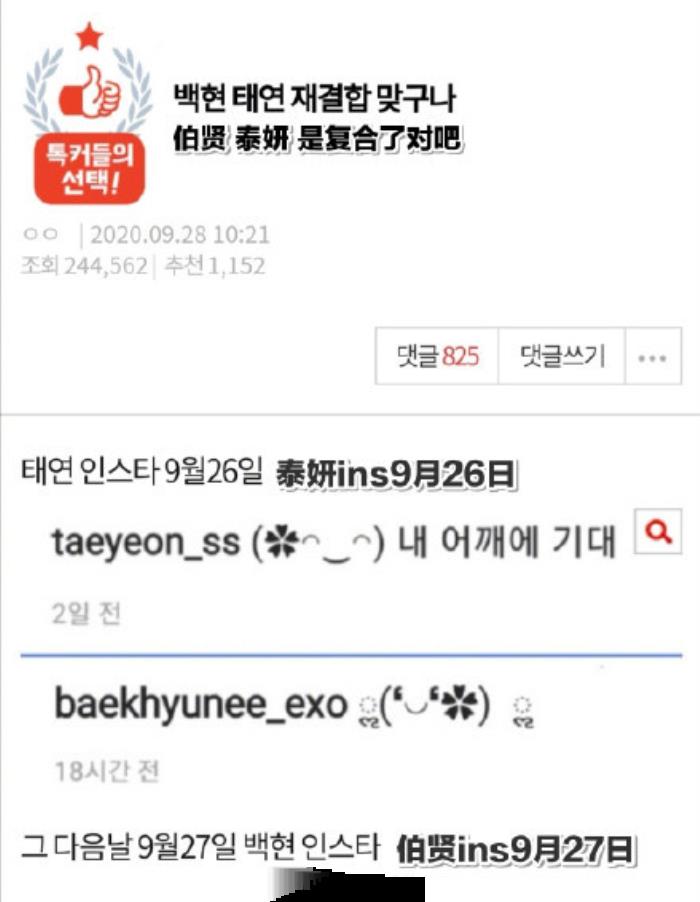Open the 댓글 825 comments list
Viewport: 700px width, 902px height.
click(x=437, y=356)
